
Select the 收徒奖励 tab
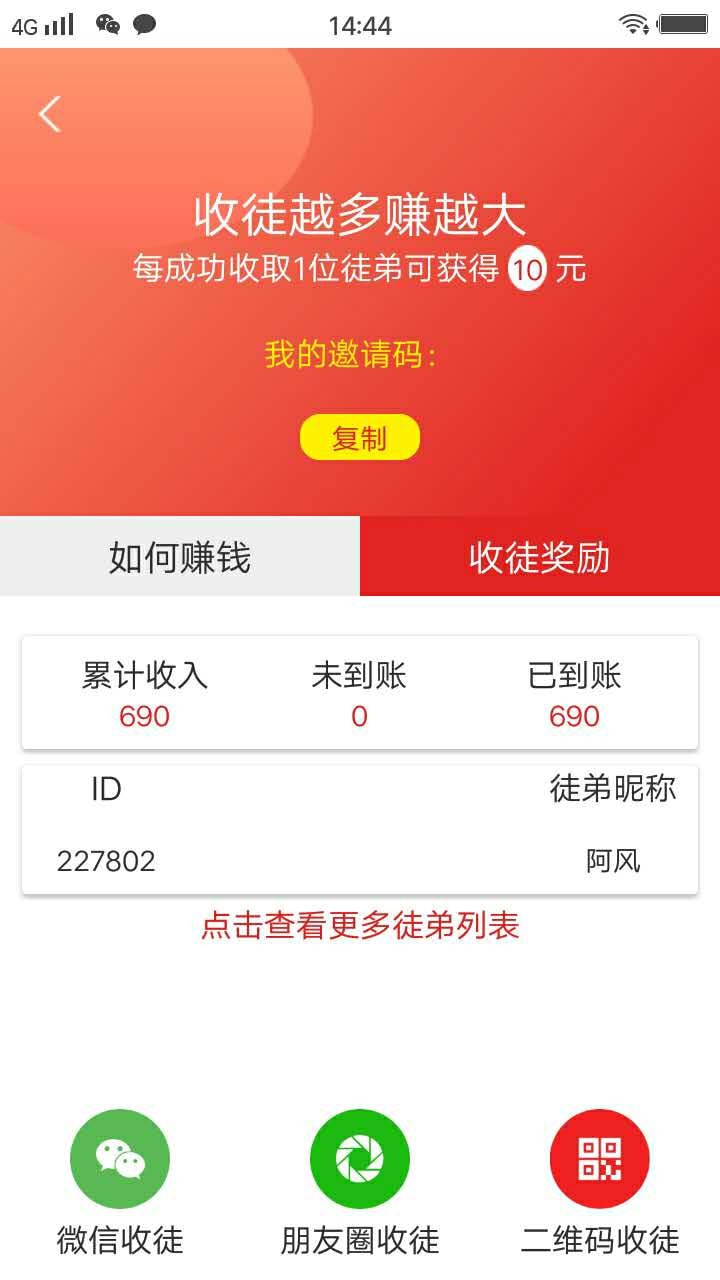coord(540,557)
